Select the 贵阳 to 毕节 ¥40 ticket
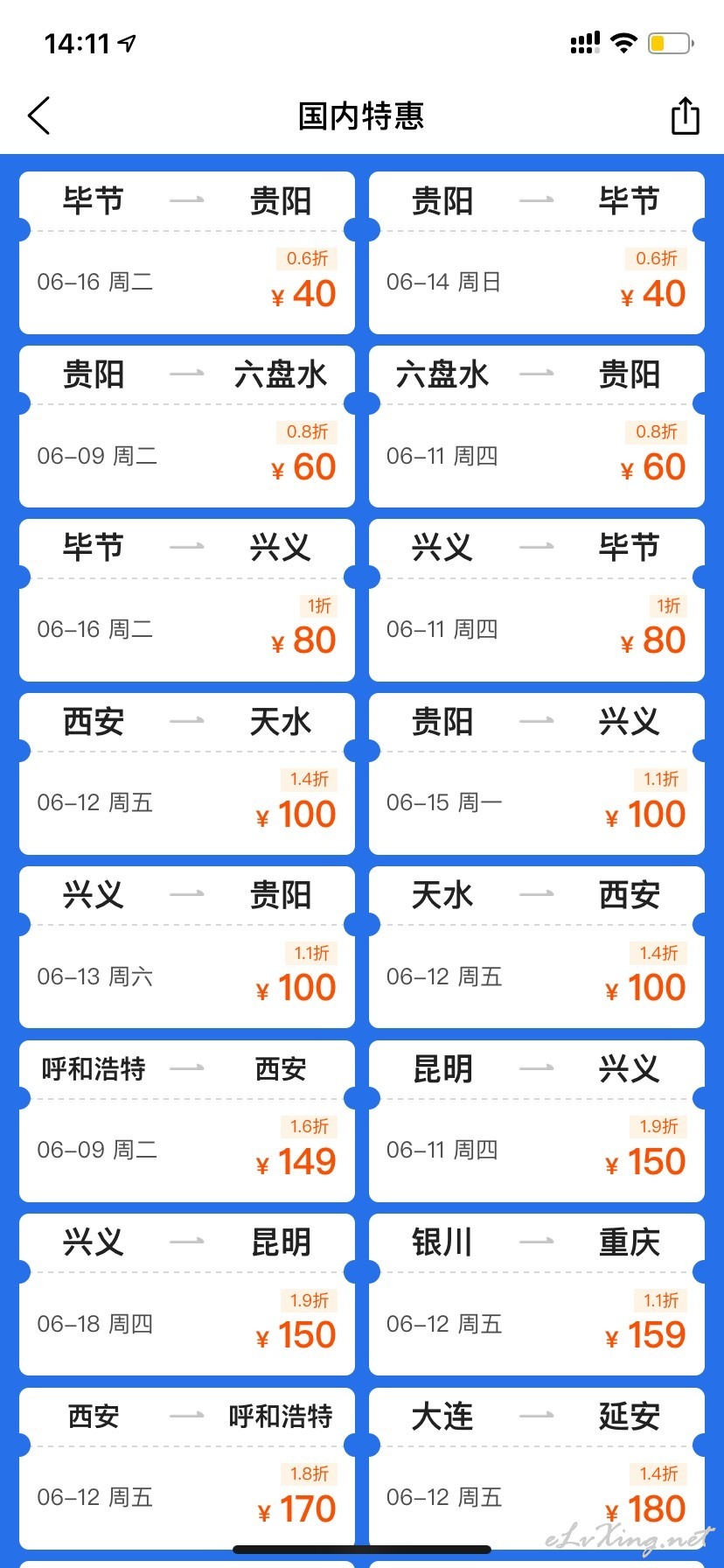Viewport: 724px width, 1568px height. [537, 253]
